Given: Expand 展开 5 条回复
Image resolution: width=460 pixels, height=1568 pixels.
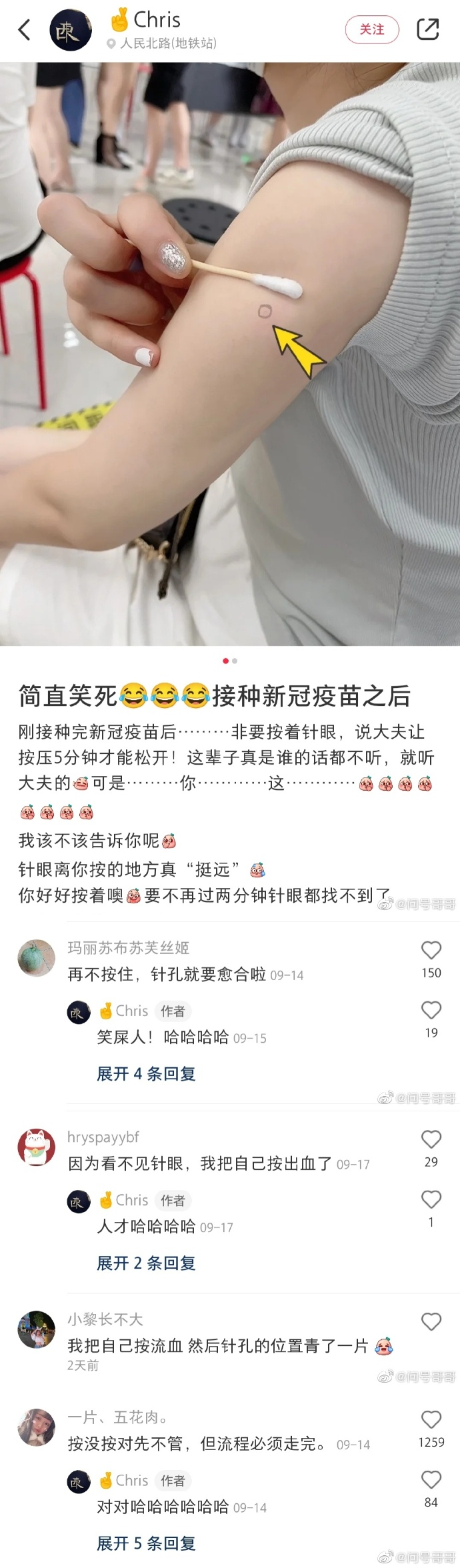Looking at the screenshot, I should (x=146, y=1543).
